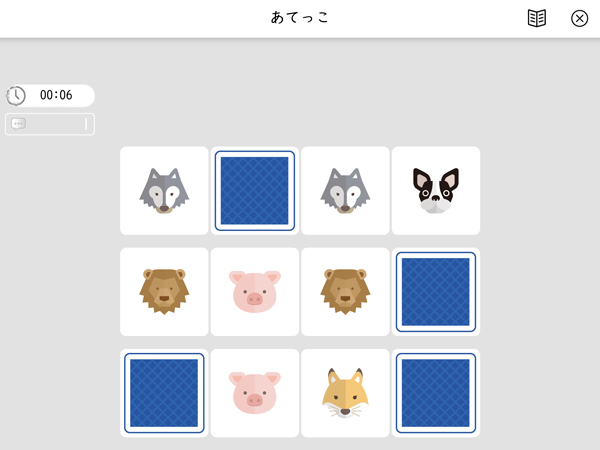
Task: Flip the face-down card next to the fox
Action: pyautogui.click(x=435, y=393)
